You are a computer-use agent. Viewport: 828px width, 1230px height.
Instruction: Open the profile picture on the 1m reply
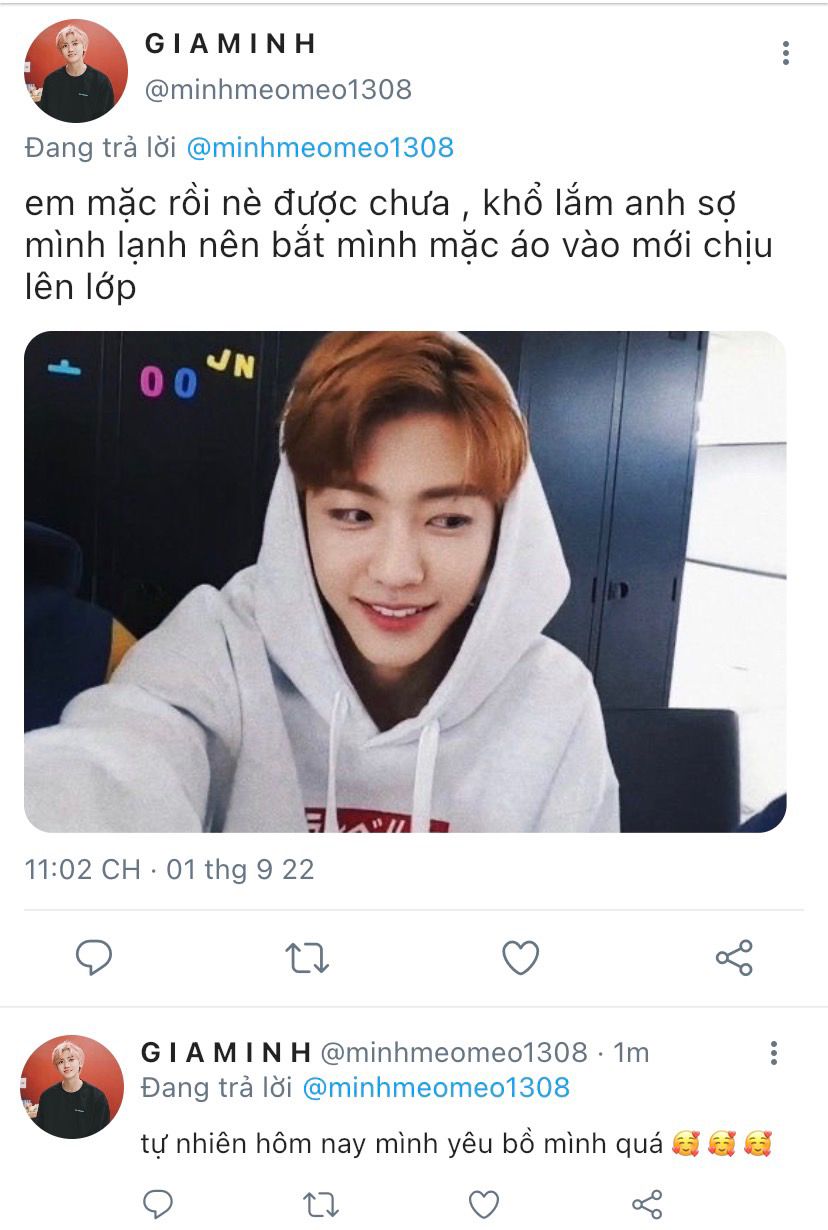pos(72,1086)
